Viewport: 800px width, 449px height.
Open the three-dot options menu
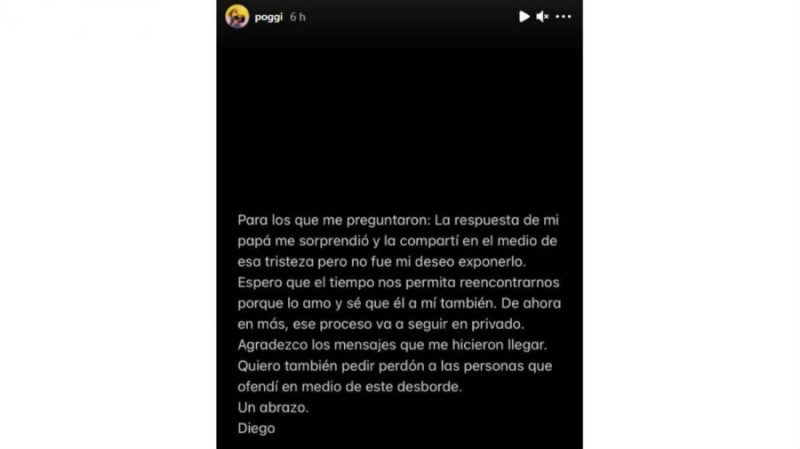click(563, 17)
